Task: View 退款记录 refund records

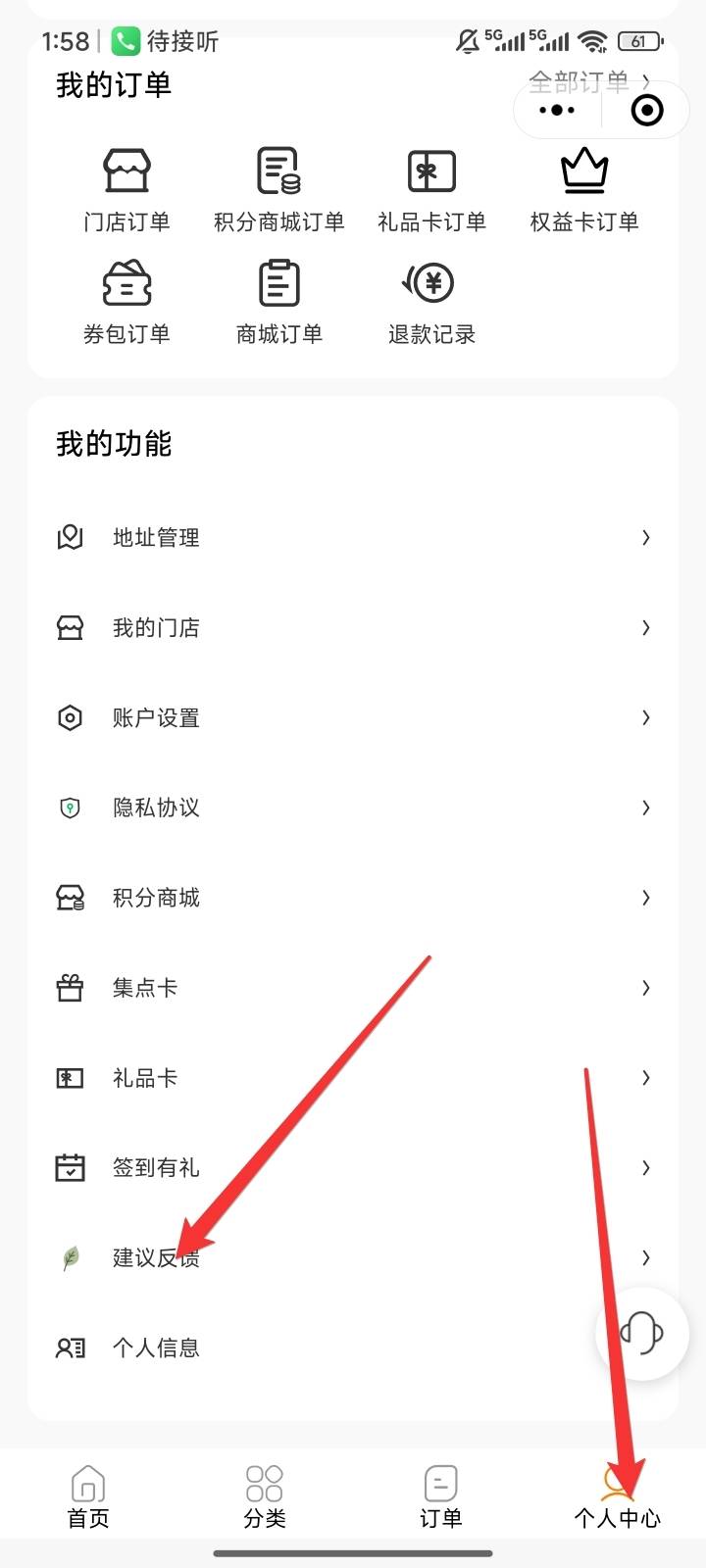Action: [x=431, y=303]
